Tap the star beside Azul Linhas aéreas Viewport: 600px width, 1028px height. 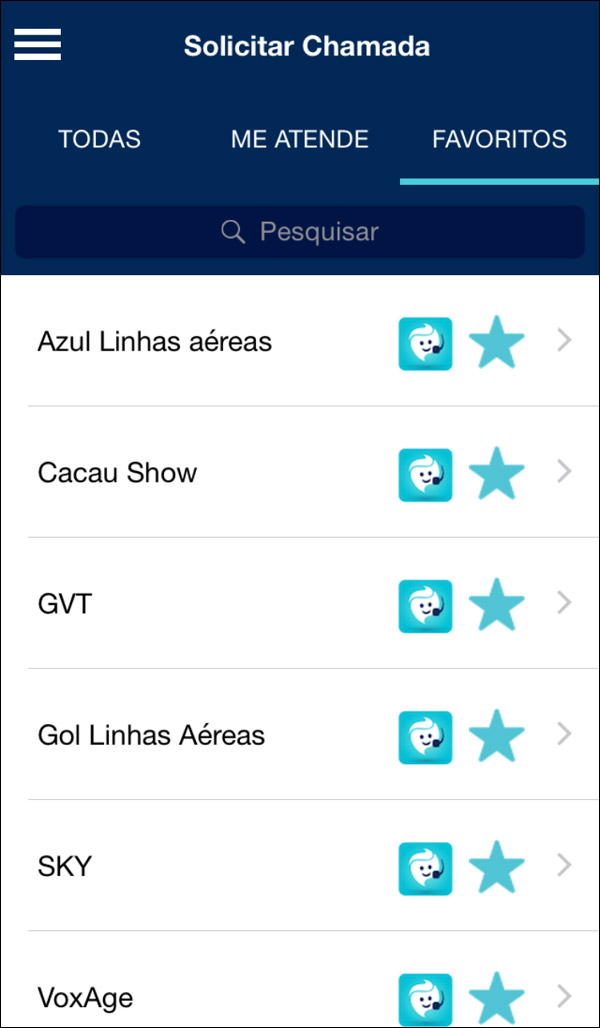pyautogui.click(x=496, y=342)
